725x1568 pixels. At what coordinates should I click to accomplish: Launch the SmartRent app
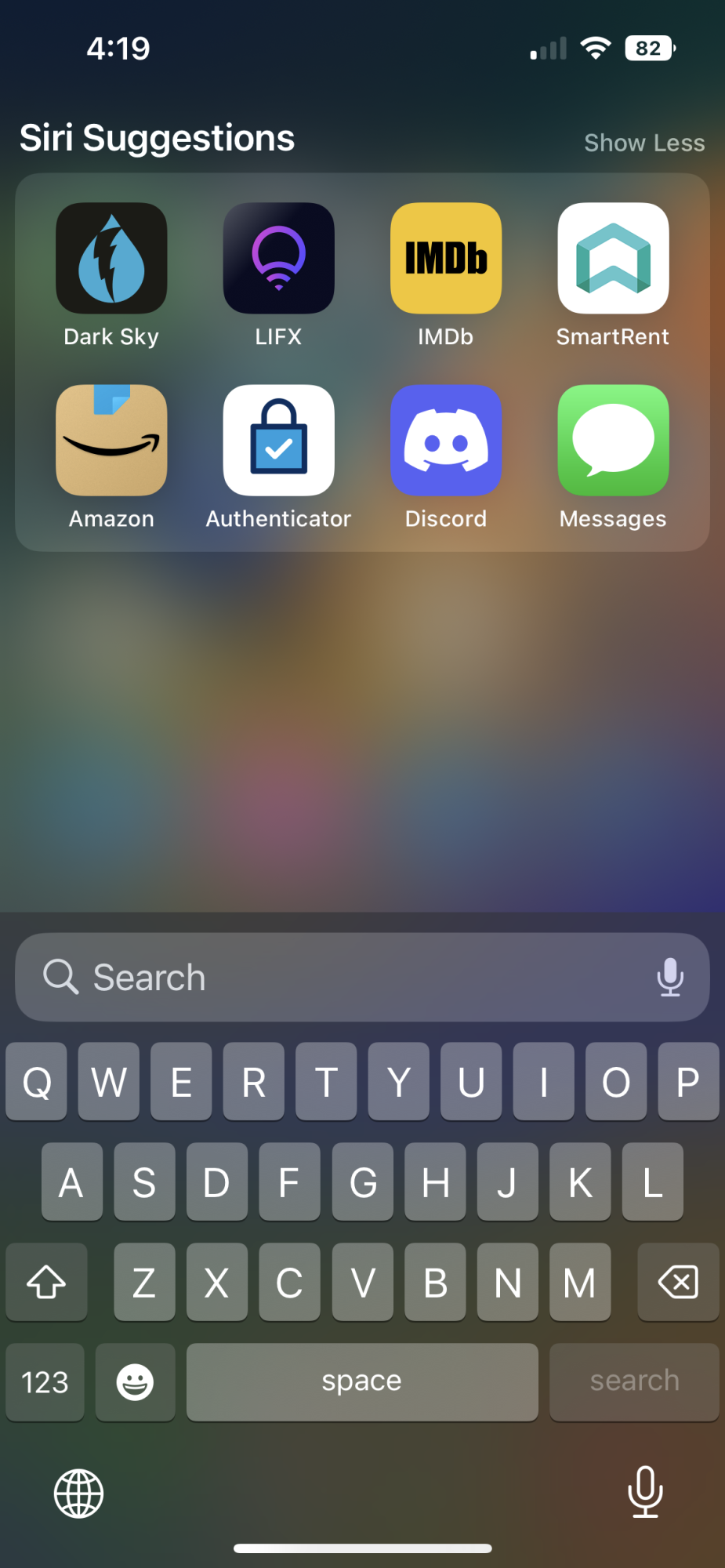[x=613, y=259]
